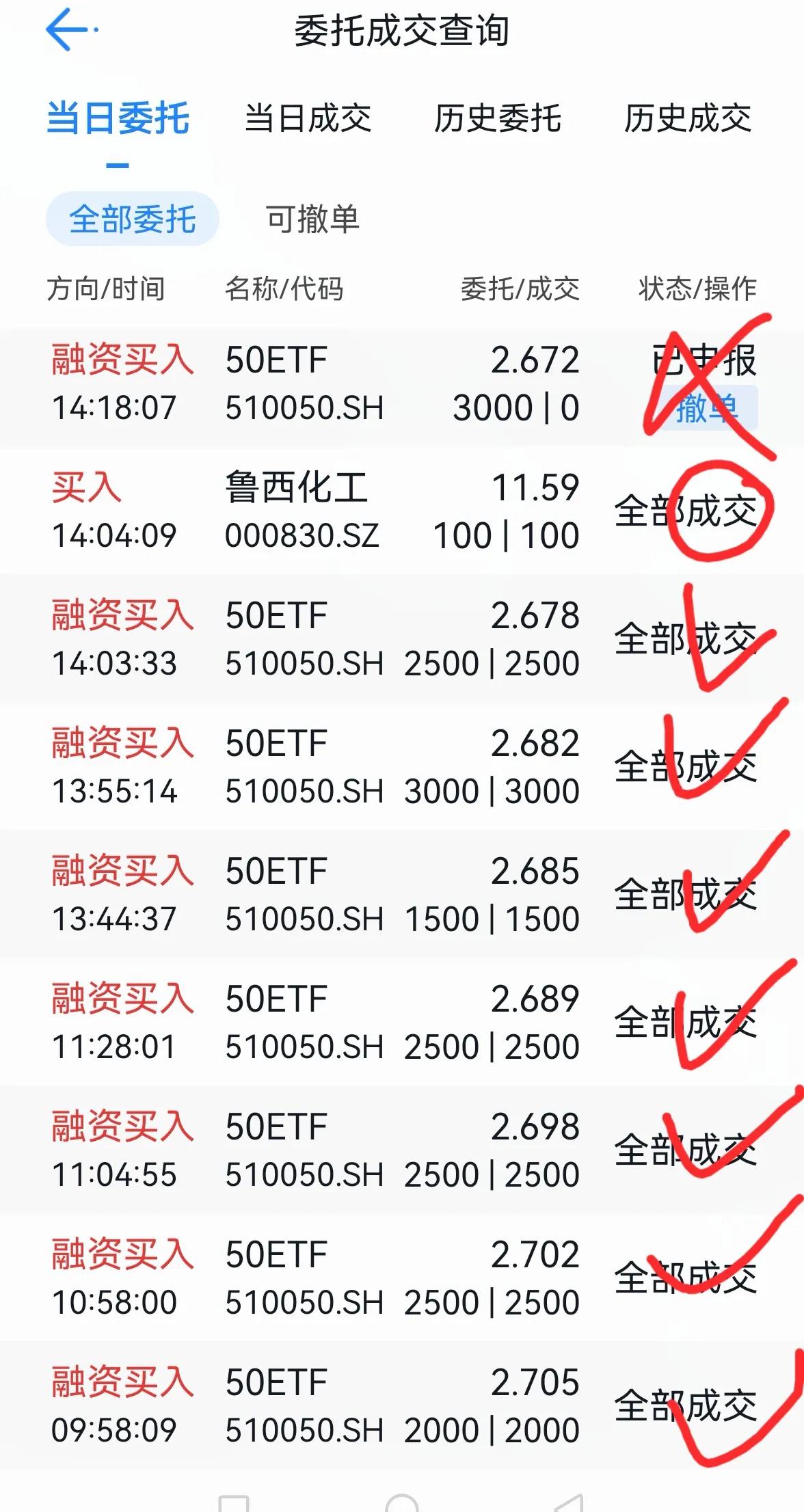
Task: Select the 当日委托 tab
Action: coord(118,118)
